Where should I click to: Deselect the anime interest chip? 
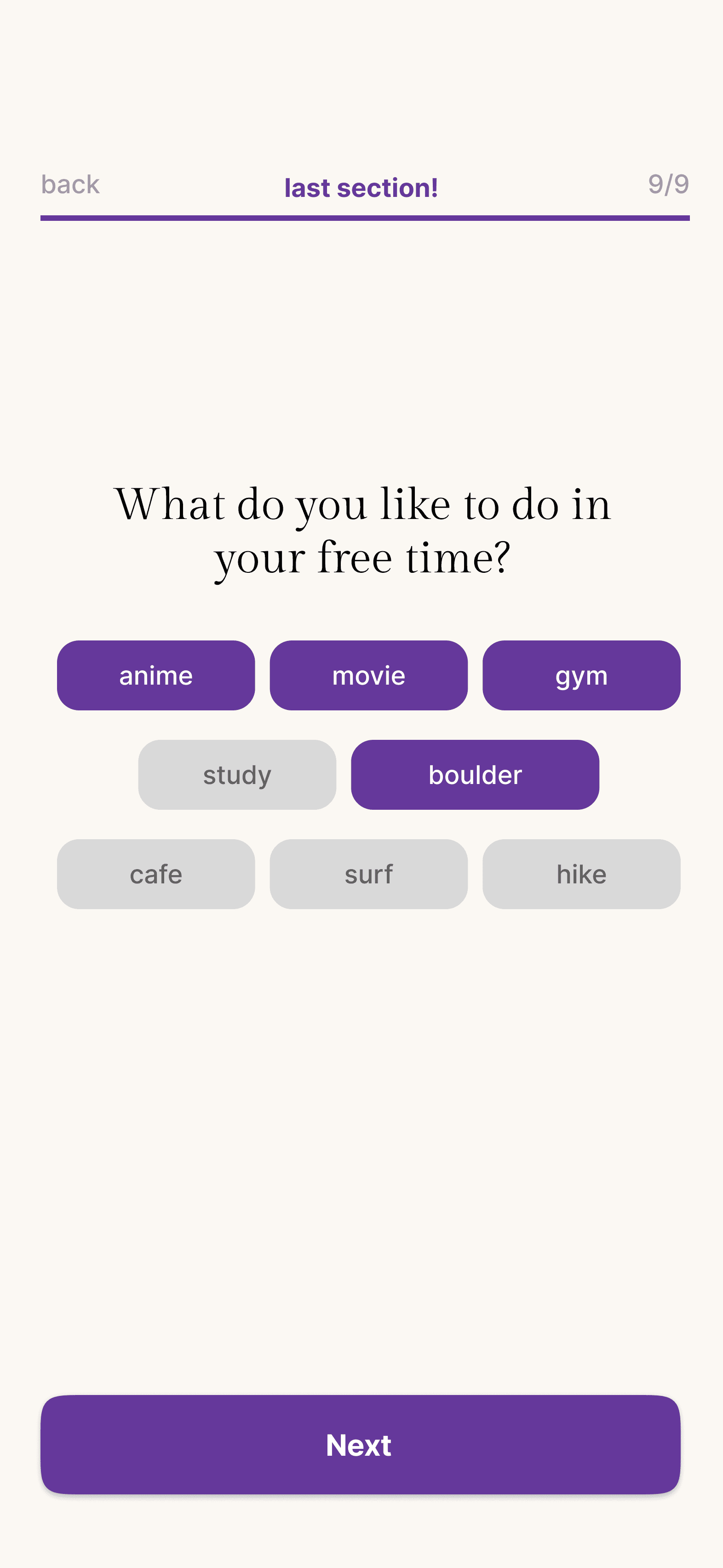[156, 675]
